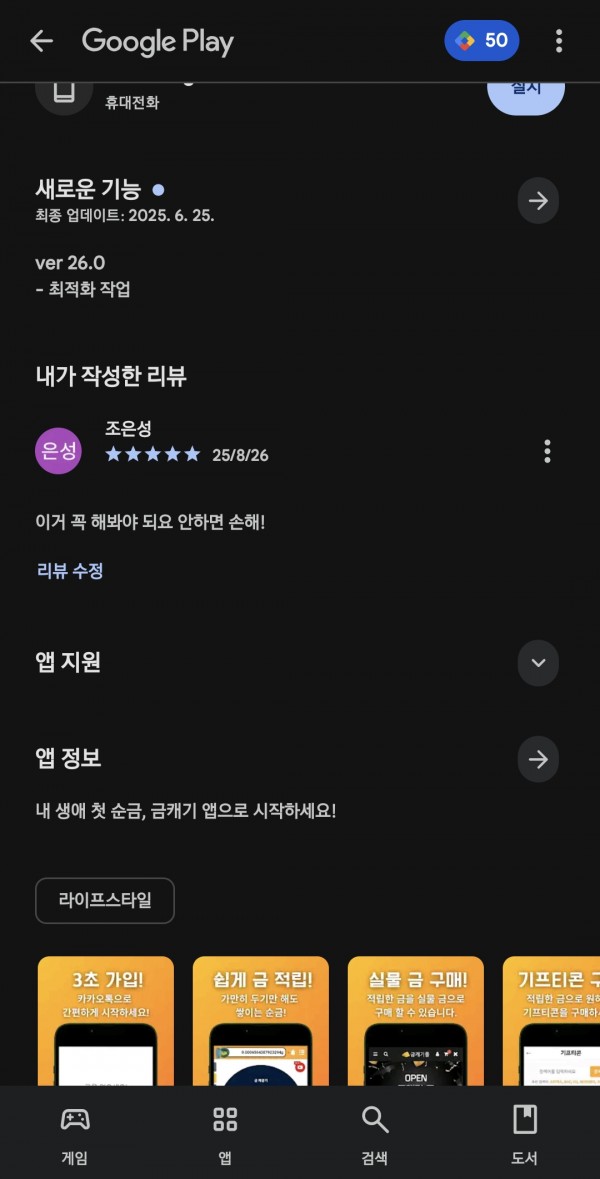
Task: Open the top-right overflow menu
Action: (558, 41)
